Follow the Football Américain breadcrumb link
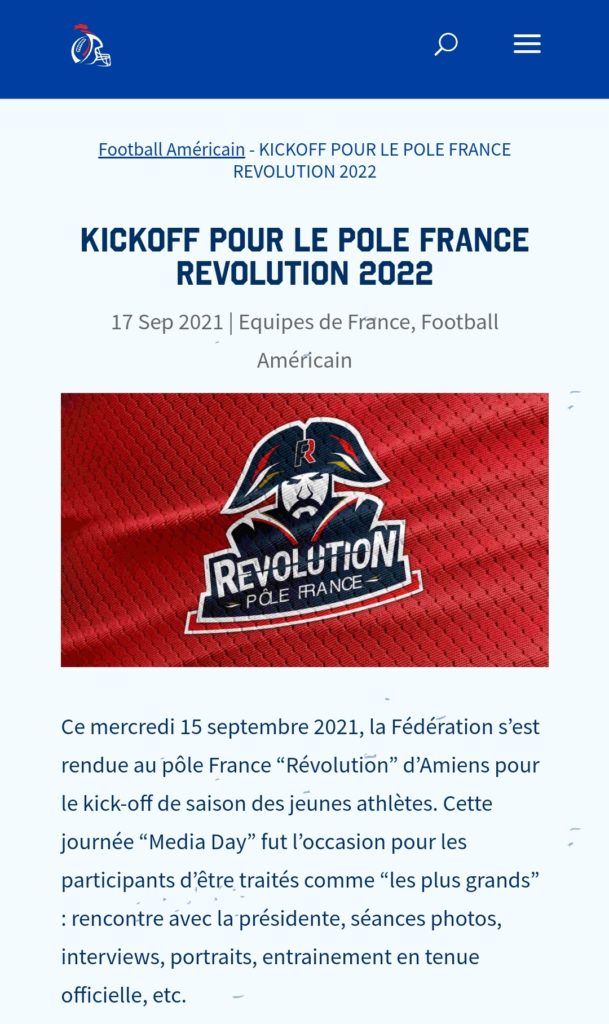This screenshot has height=1024, width=609. coord(171,149)
